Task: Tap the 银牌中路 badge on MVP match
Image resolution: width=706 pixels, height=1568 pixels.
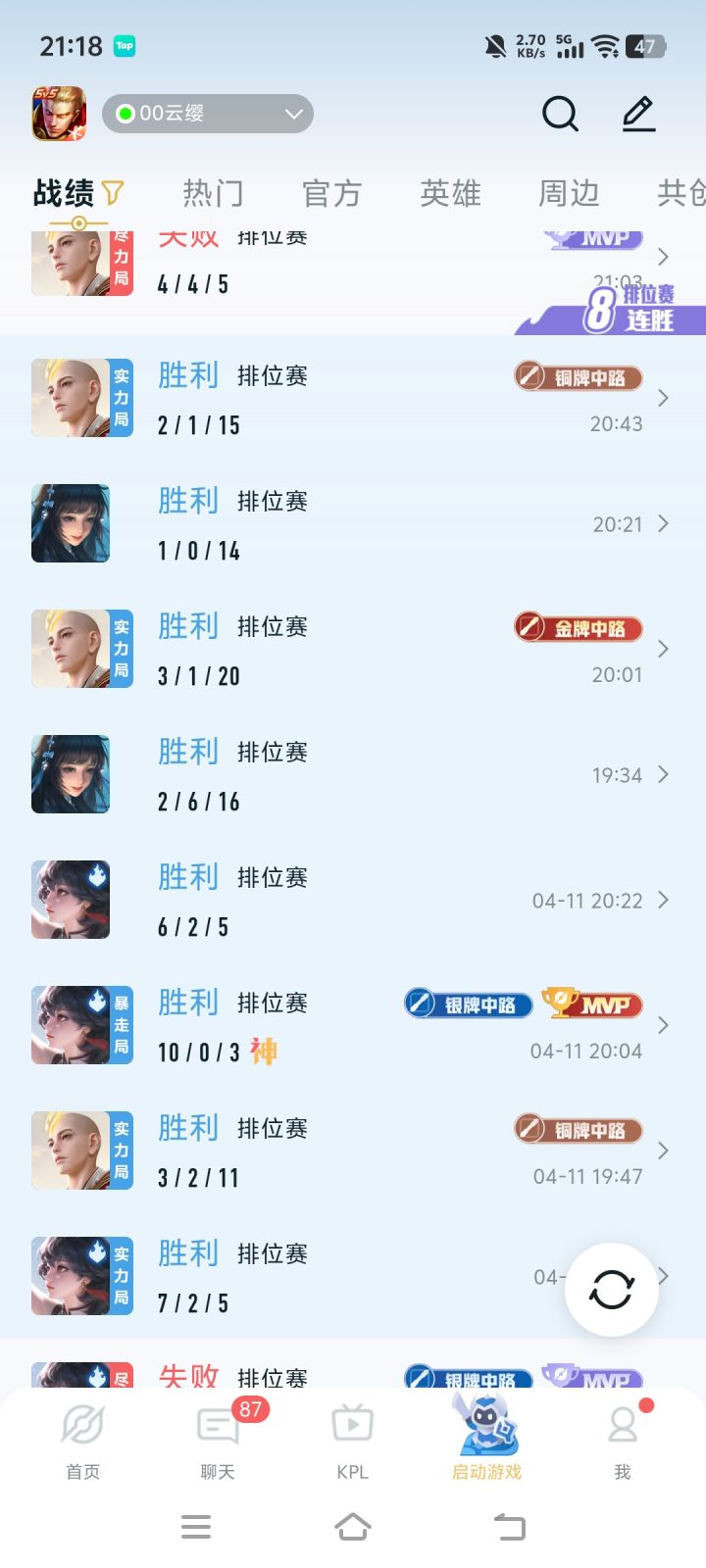Action: [x=467, y=1004]
